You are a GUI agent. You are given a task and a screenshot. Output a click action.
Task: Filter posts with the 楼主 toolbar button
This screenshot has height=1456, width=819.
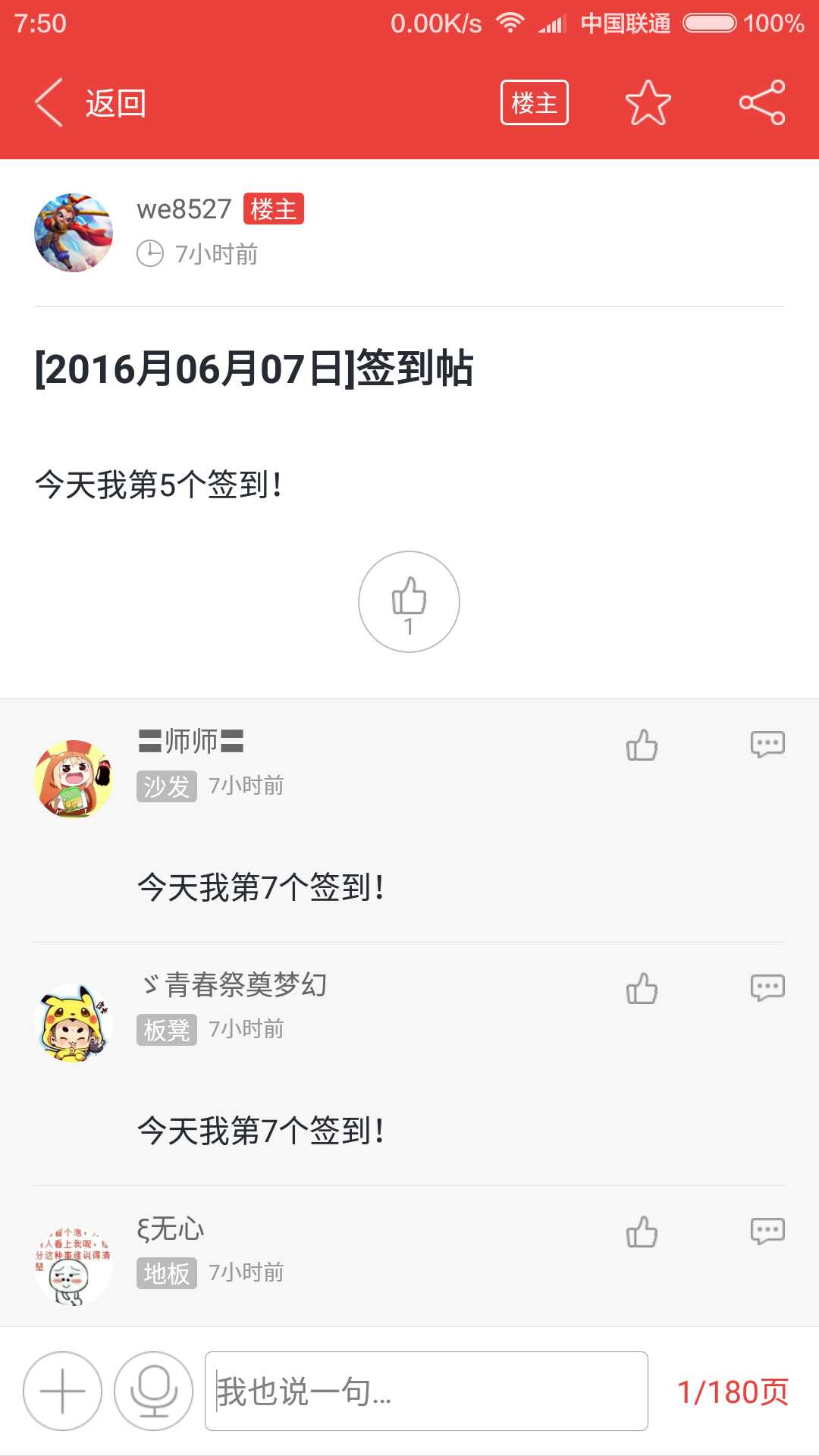pos(534,102)
